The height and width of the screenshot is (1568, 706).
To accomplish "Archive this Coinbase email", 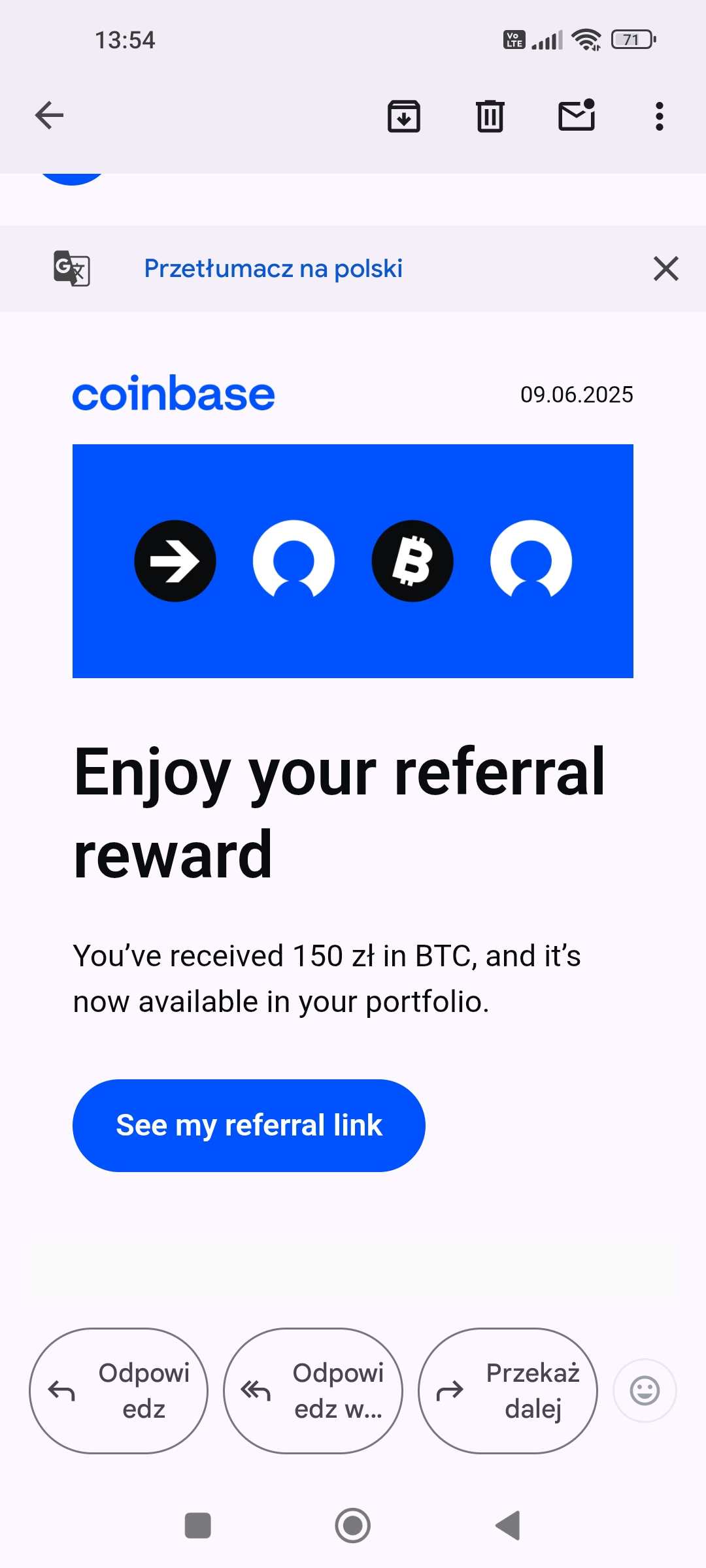I will [x=404, y=116].
